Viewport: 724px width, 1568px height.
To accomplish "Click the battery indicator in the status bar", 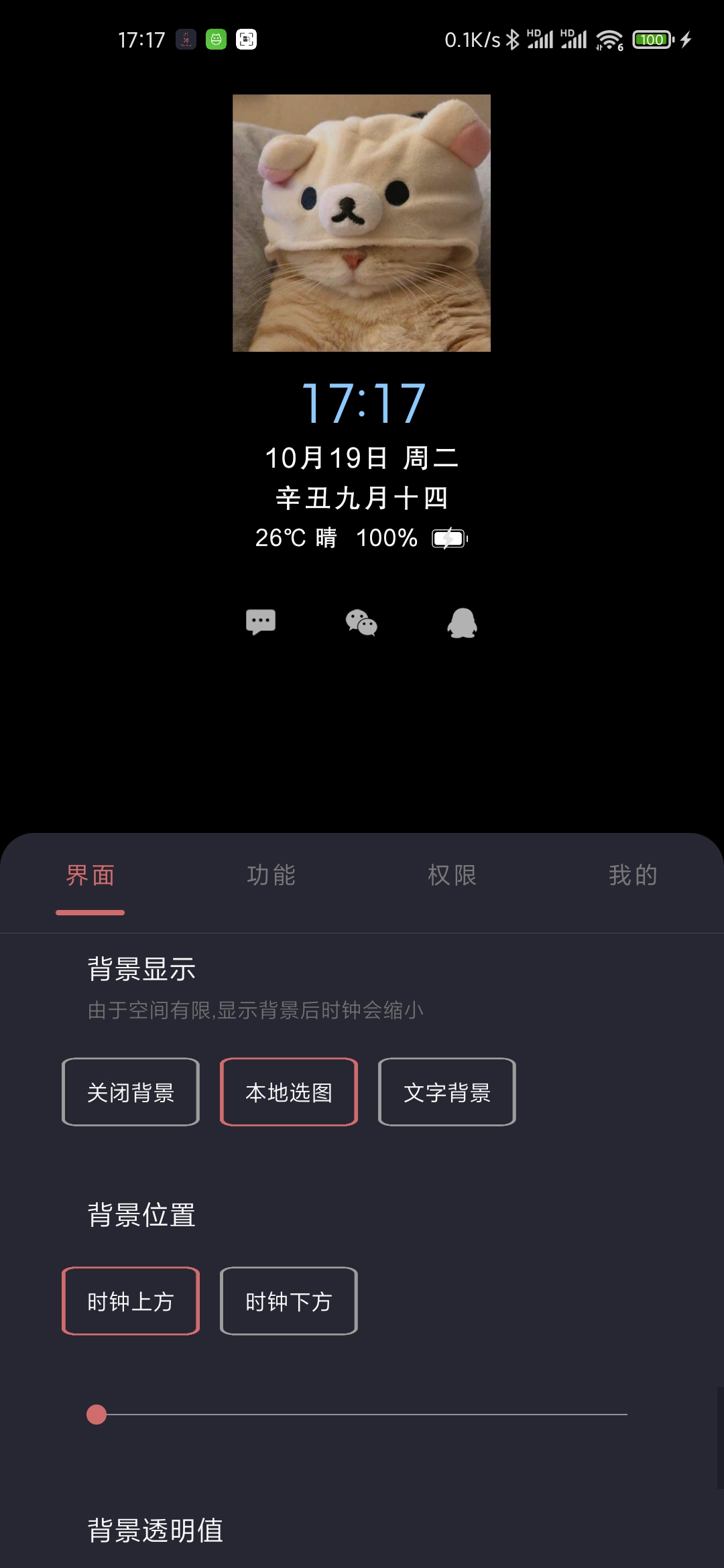I will click(652, 40).
